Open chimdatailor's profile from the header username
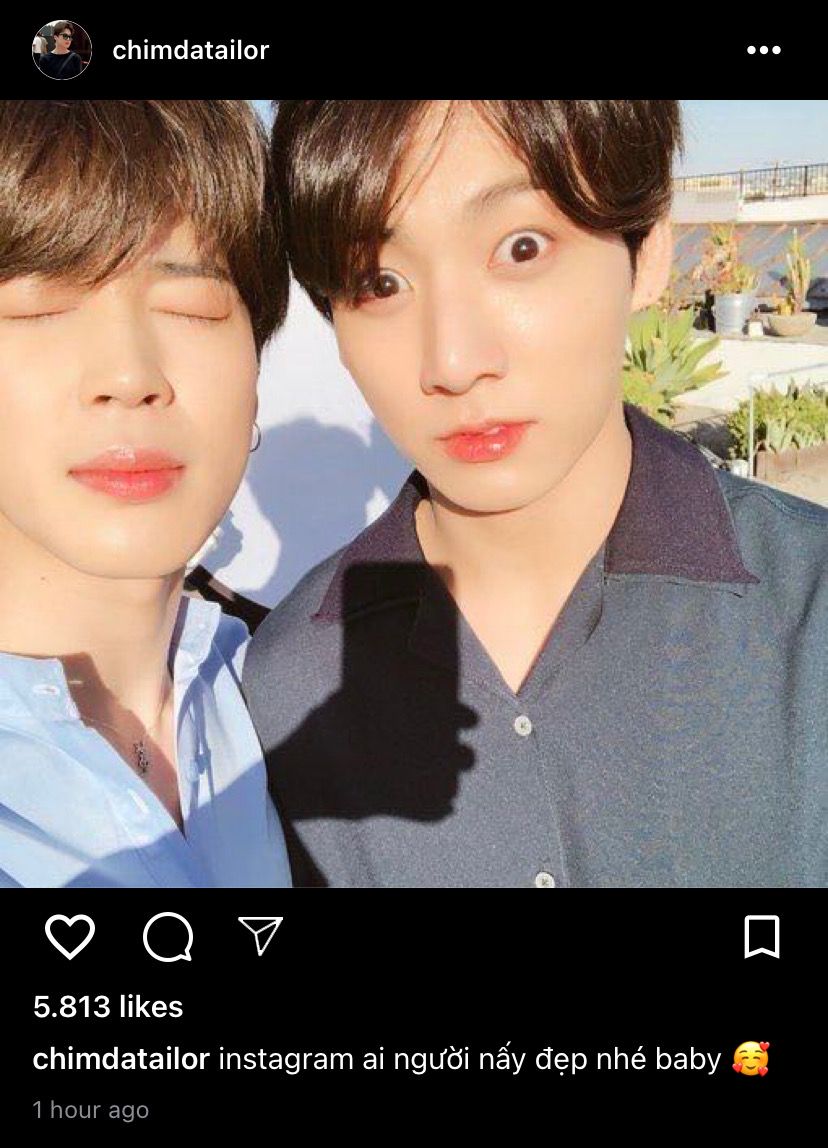Viewport: 828px width, 1148px height. [190, 50]
